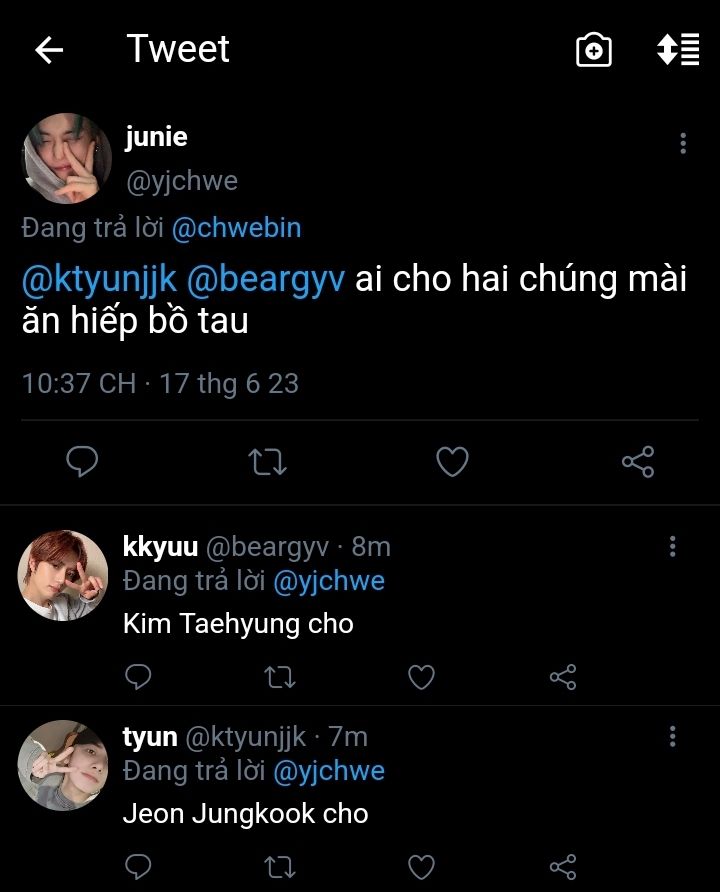
Task: Reply to junie's tweet
Action: pyautogui.click(x=82, y=461)
